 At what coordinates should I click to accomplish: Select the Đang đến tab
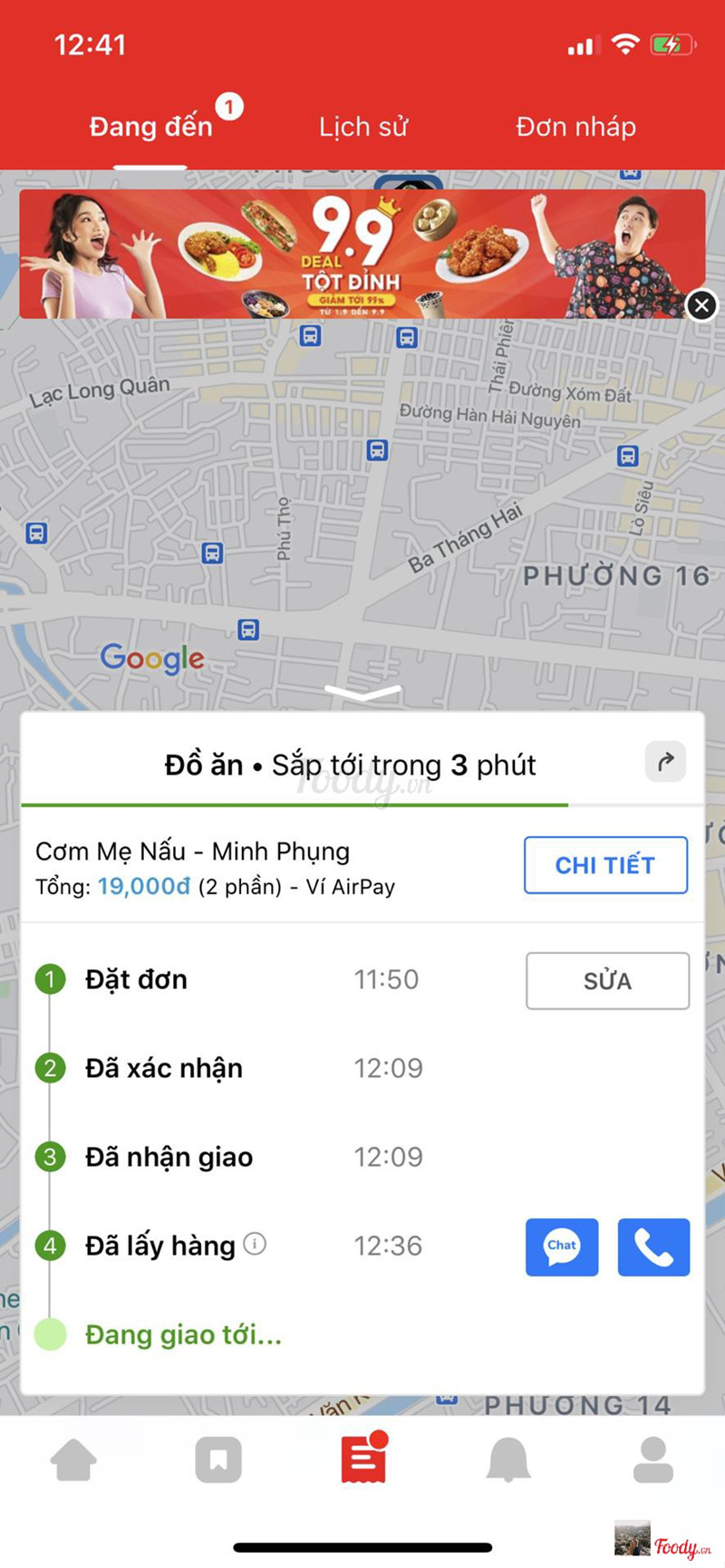click(x=150, y=127)
